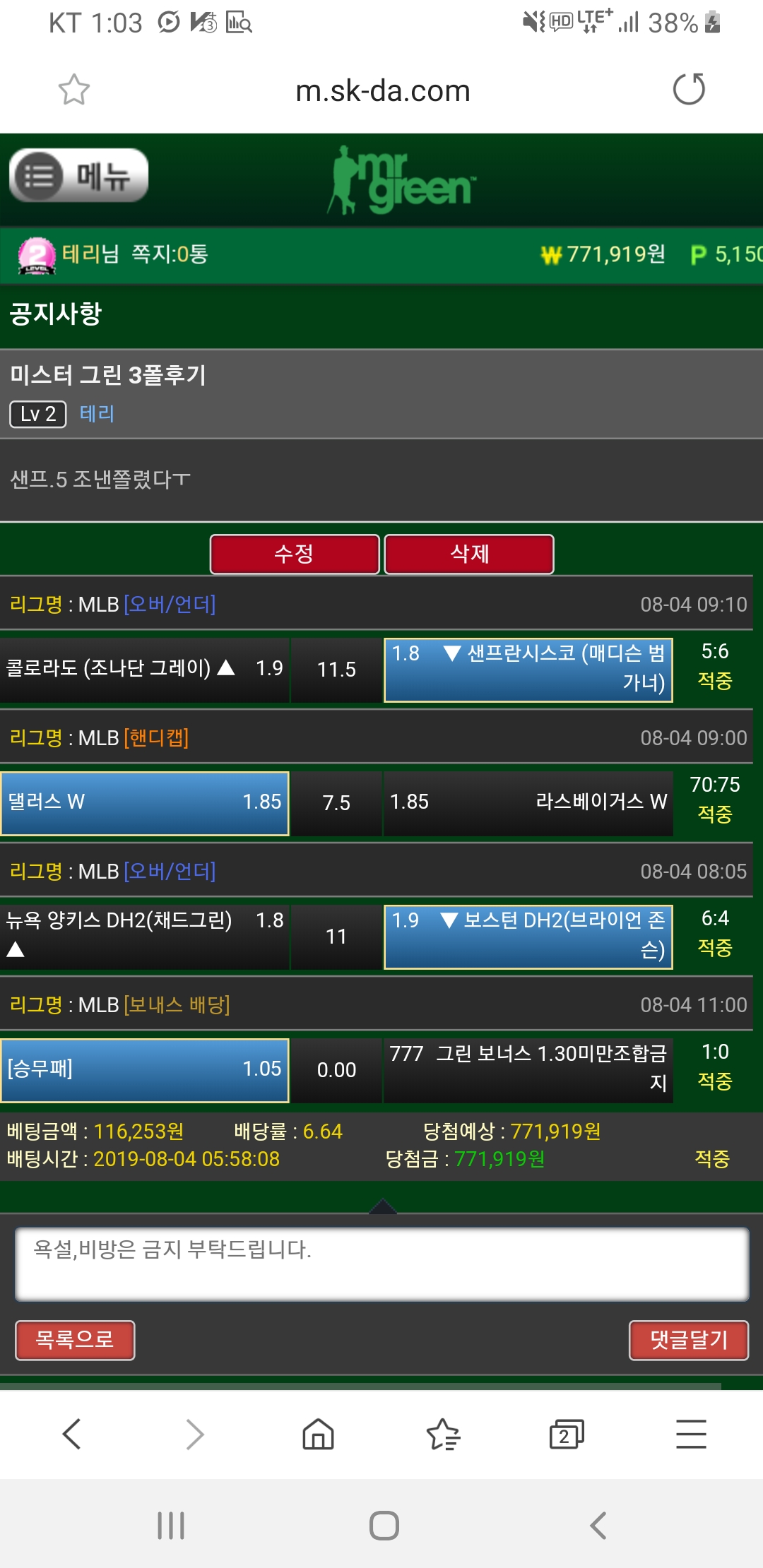Open the browser bookmarks list
763x1568 pixels.
click(443, 1435)
